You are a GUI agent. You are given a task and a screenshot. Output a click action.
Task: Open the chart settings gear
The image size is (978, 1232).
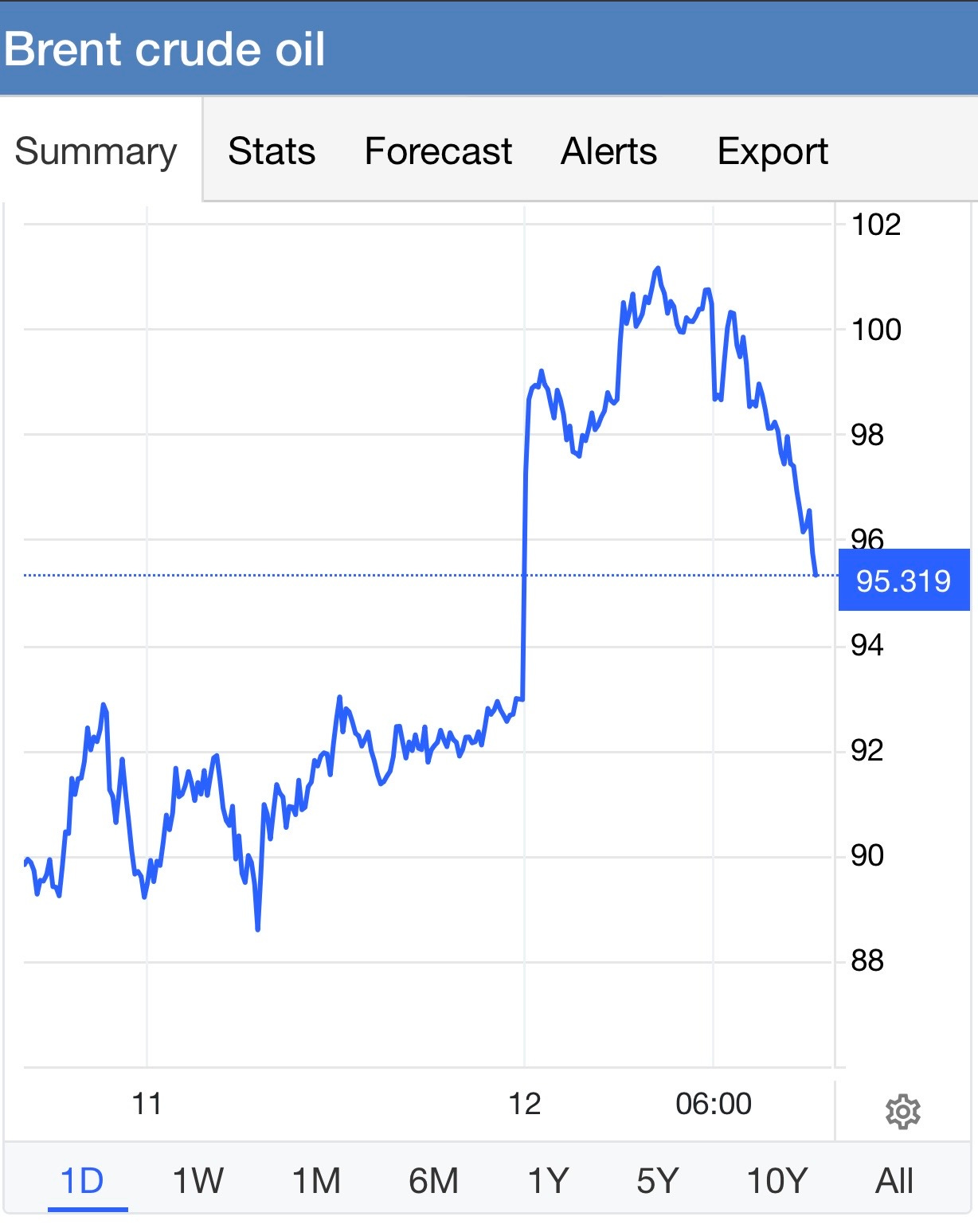click(x=902, y=1111)
